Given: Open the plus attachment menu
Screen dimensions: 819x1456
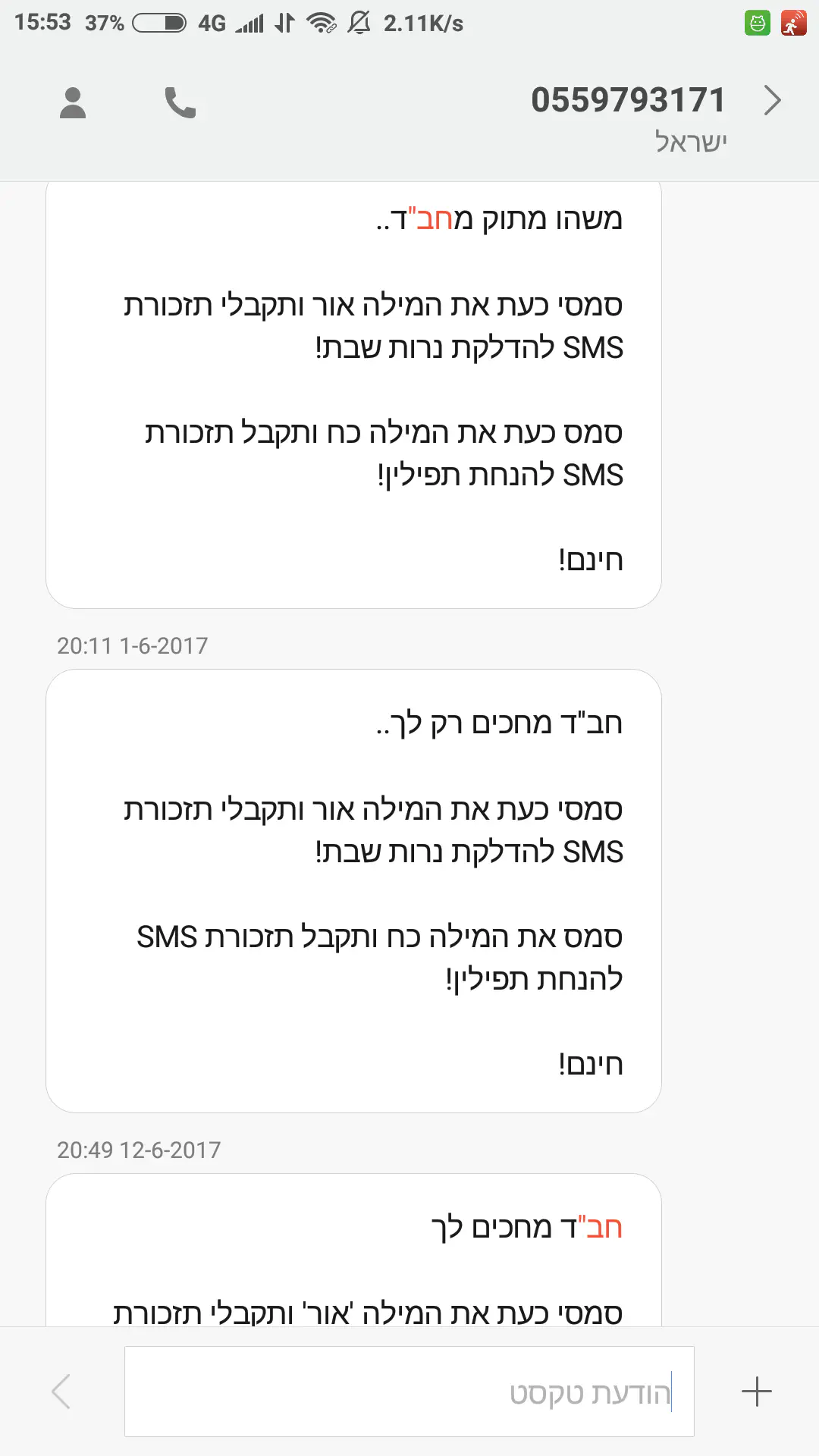Looking at the screenshot, I should (756, 1392).
